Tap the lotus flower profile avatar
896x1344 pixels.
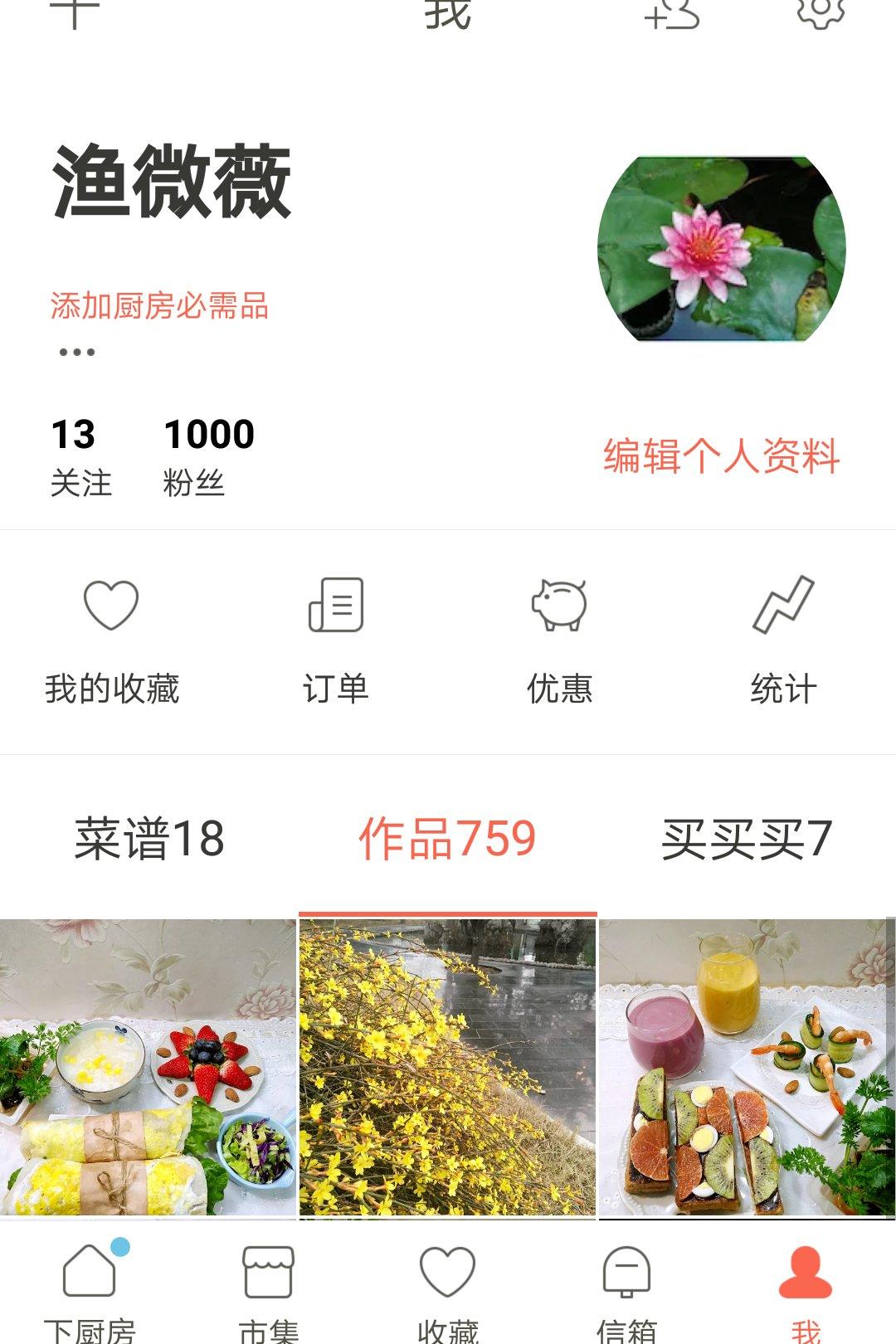[x=721, y=248]
